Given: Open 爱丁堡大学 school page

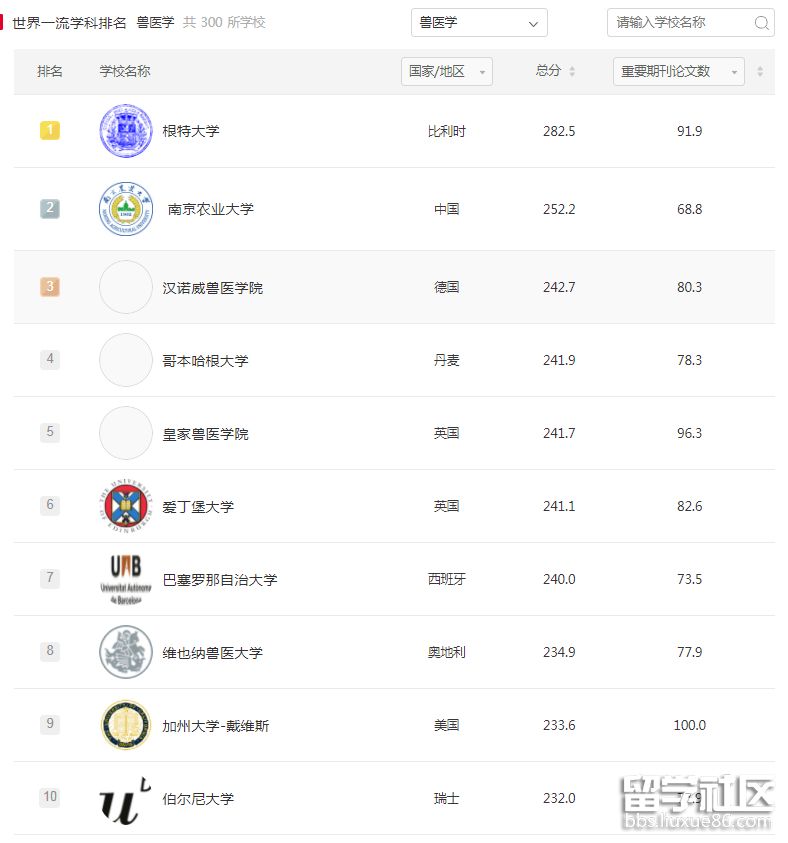Looking at the screenshot, I should point(198,506).
